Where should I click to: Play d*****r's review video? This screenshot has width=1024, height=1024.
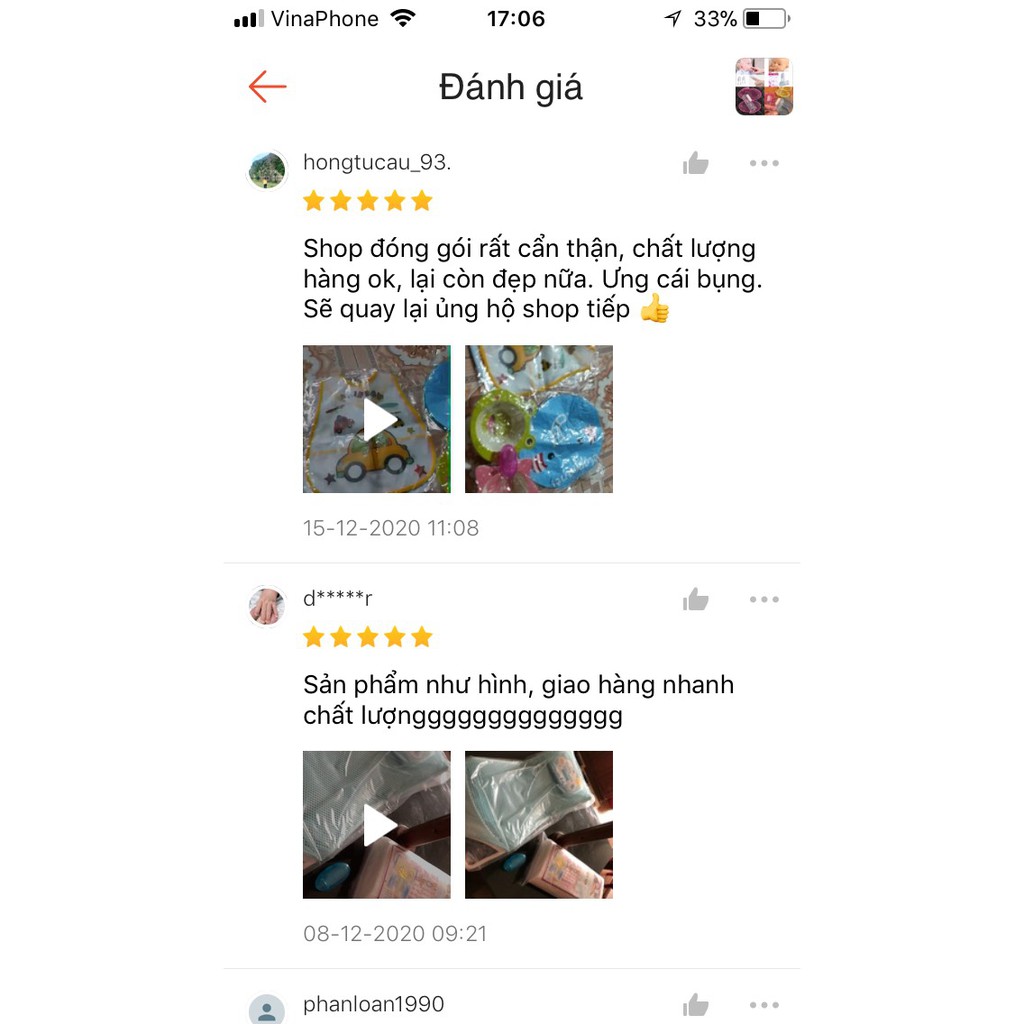coord(377,825)
